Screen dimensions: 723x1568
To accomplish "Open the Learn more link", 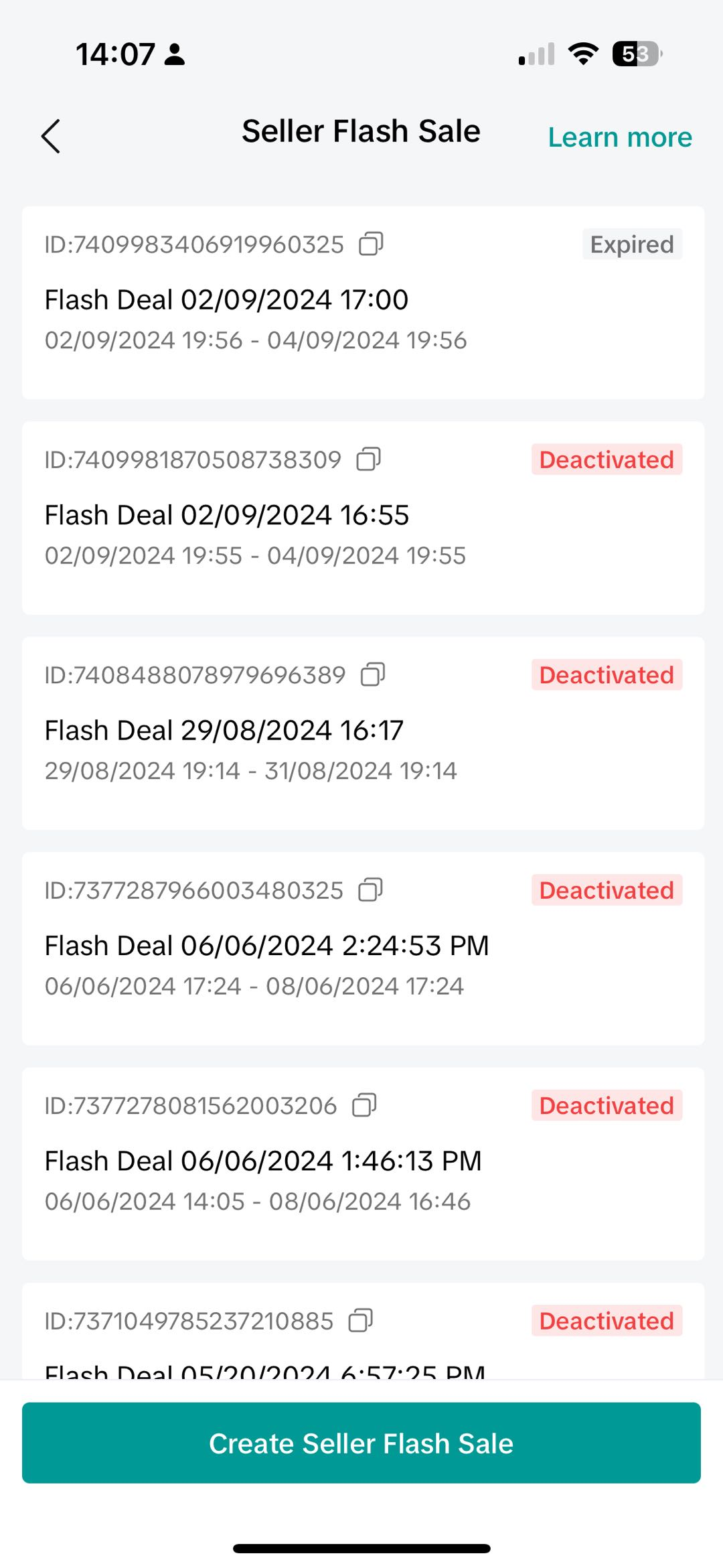I will click(619, 137).
